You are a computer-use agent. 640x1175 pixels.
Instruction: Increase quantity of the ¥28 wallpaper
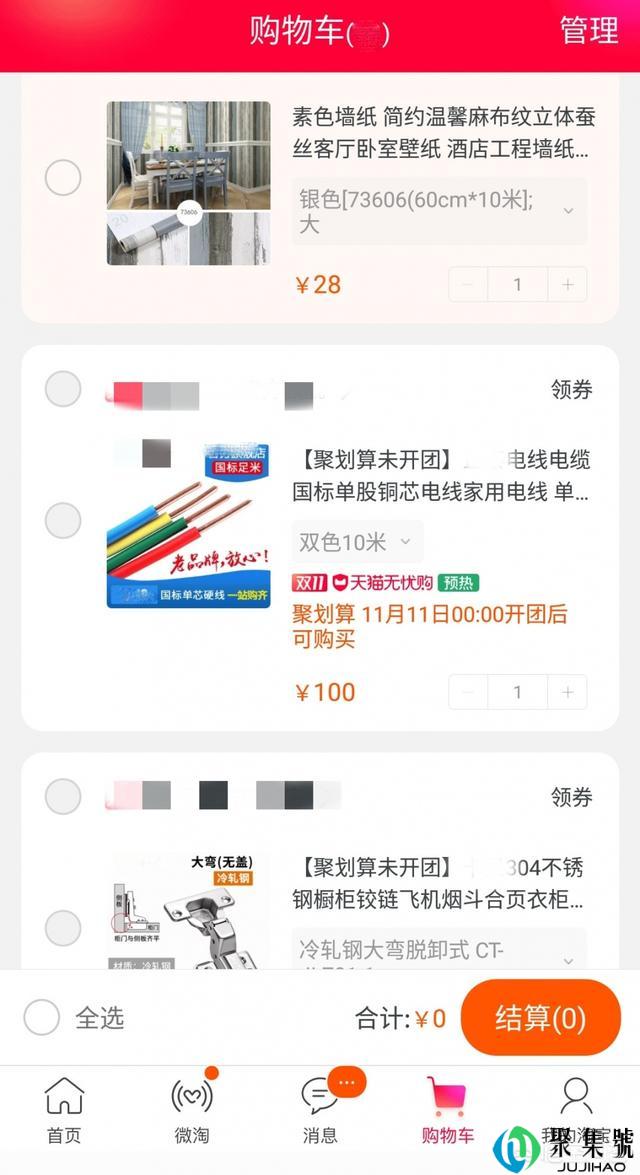(567, 285)
